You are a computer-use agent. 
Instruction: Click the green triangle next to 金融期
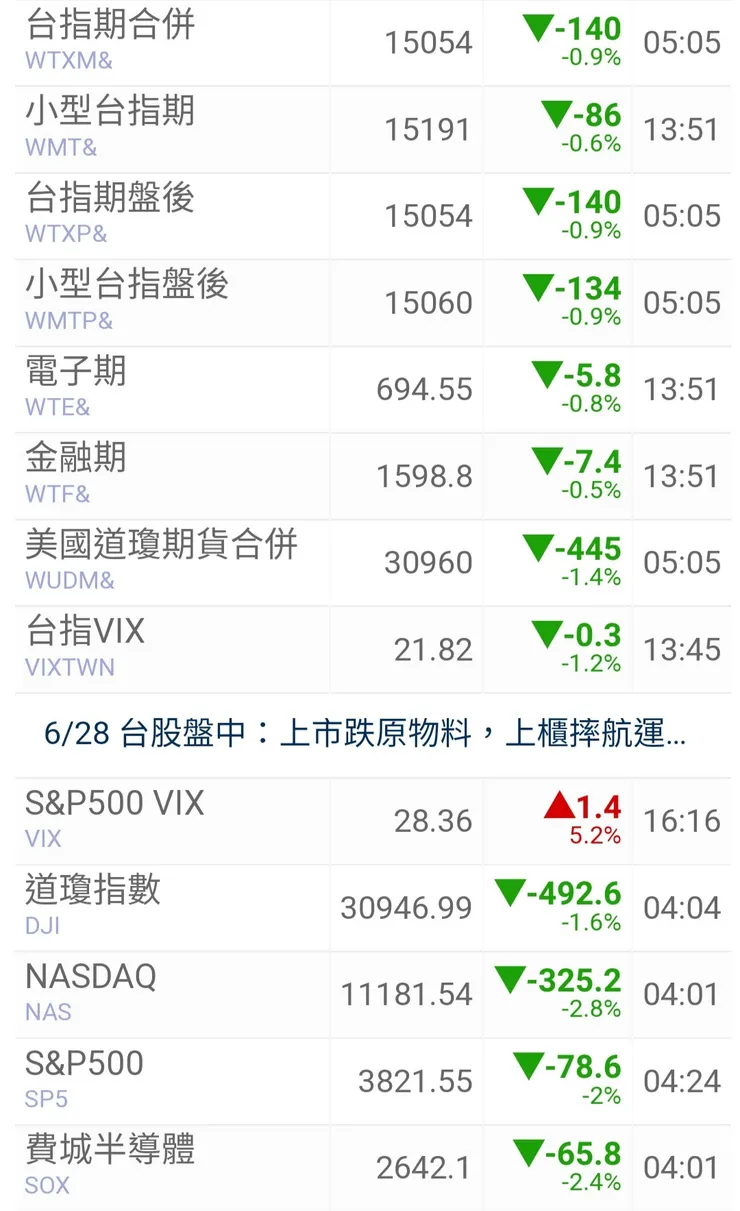[548, 462]
